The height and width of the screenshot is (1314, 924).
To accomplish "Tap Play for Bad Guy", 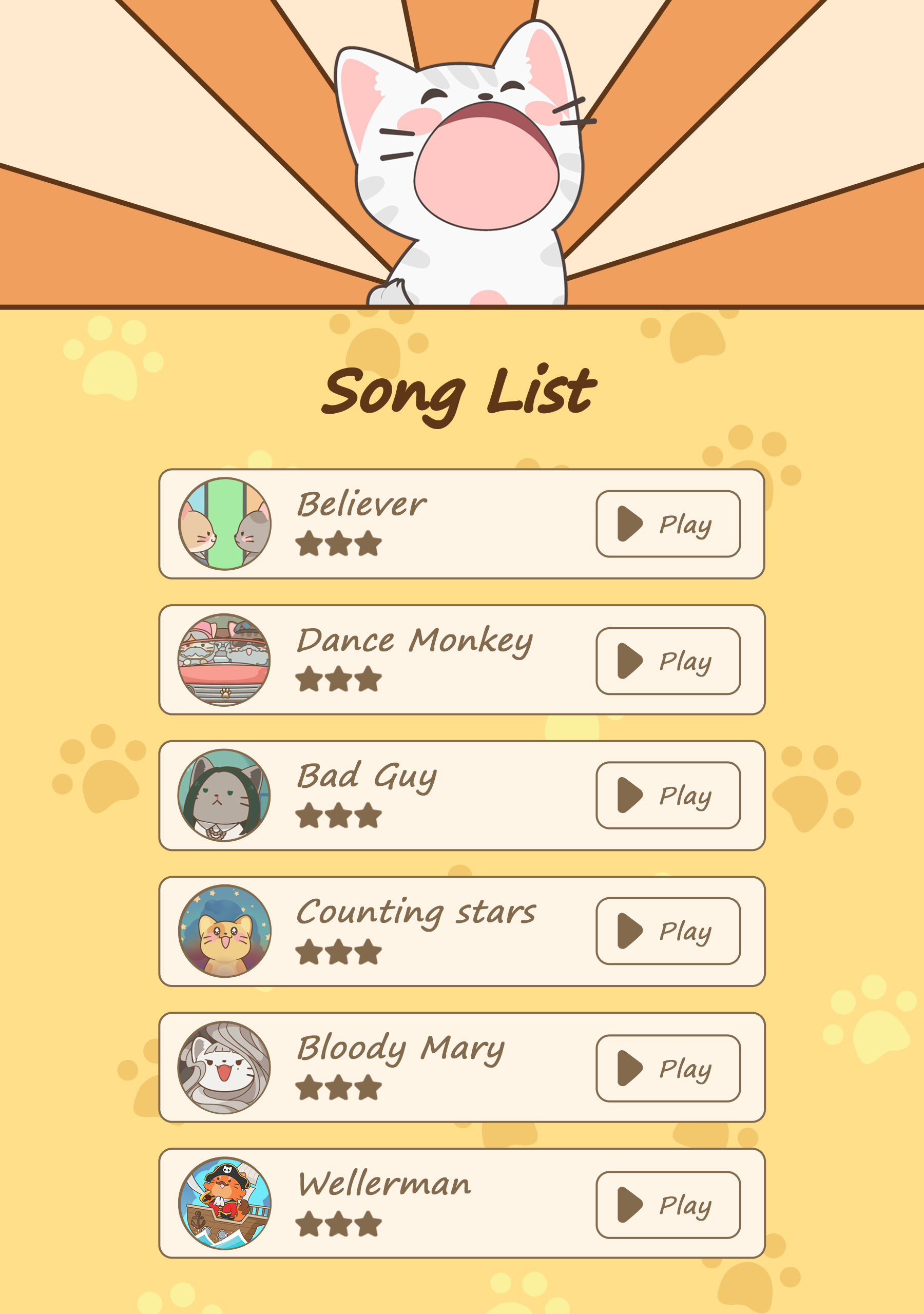I will click(668, 795).
